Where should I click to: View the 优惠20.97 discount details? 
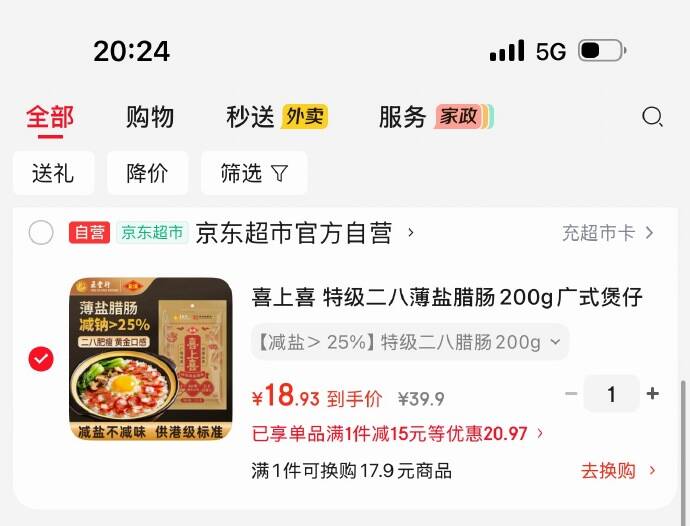398,433
